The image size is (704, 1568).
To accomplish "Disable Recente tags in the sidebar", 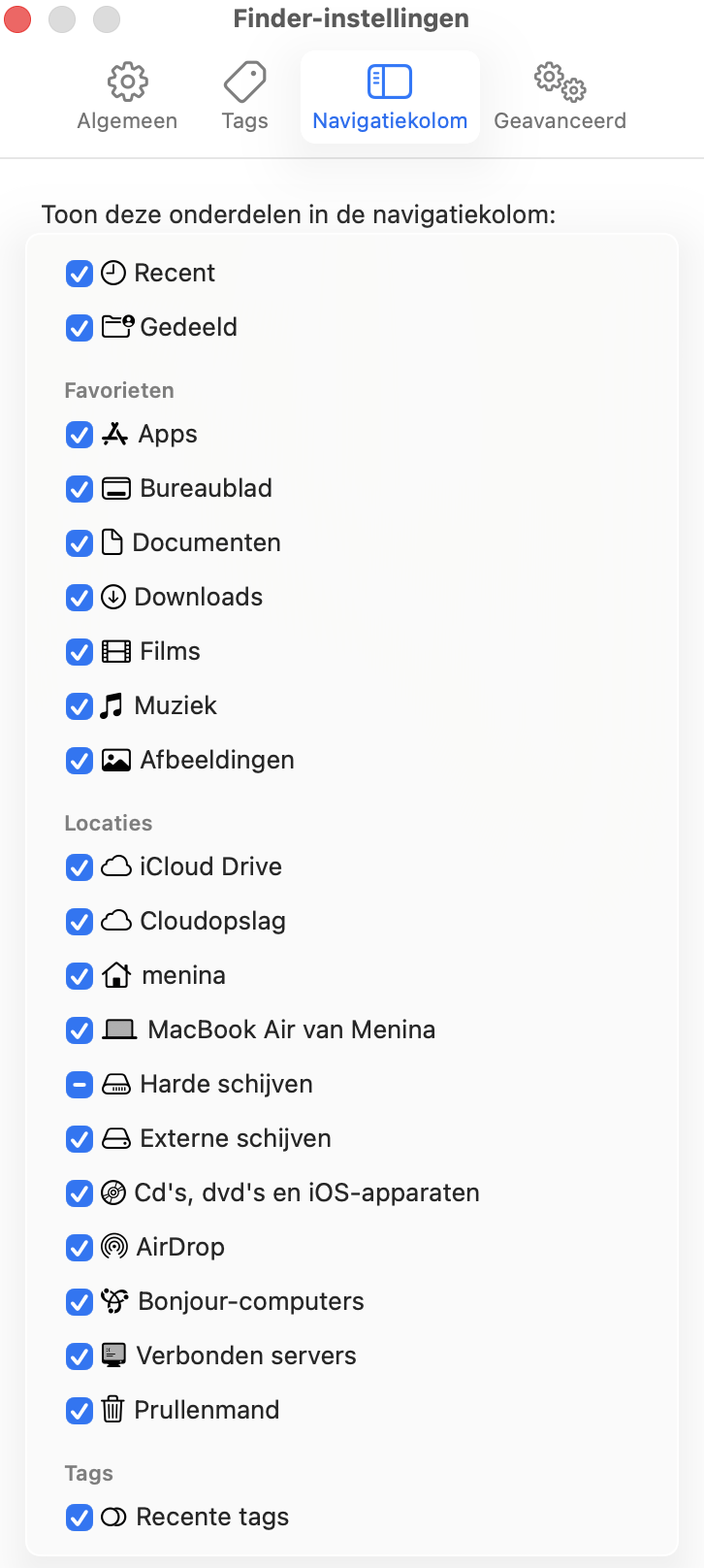I will pos(79,1518).
